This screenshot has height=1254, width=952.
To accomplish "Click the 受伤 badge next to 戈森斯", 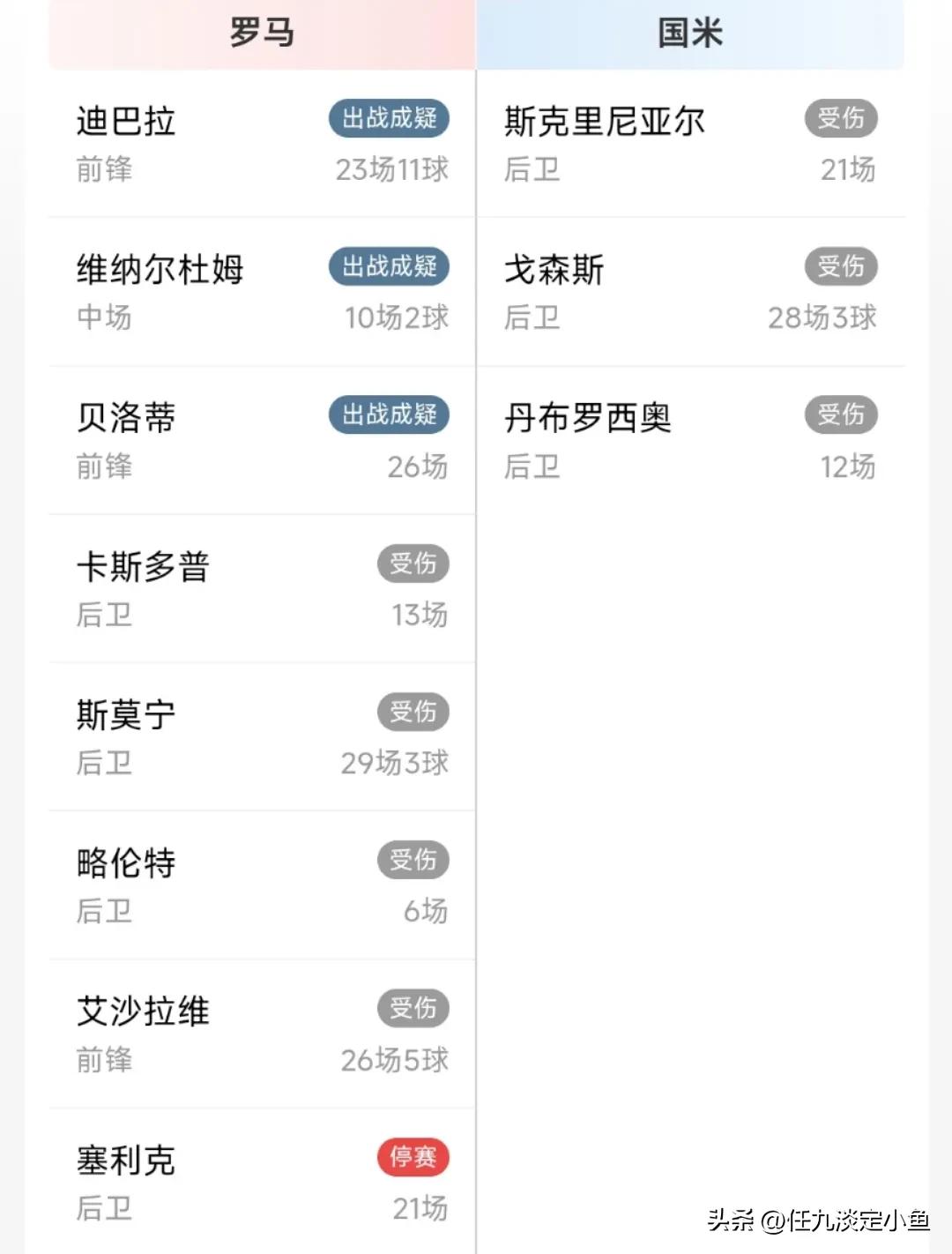I will tap(842, 266).
